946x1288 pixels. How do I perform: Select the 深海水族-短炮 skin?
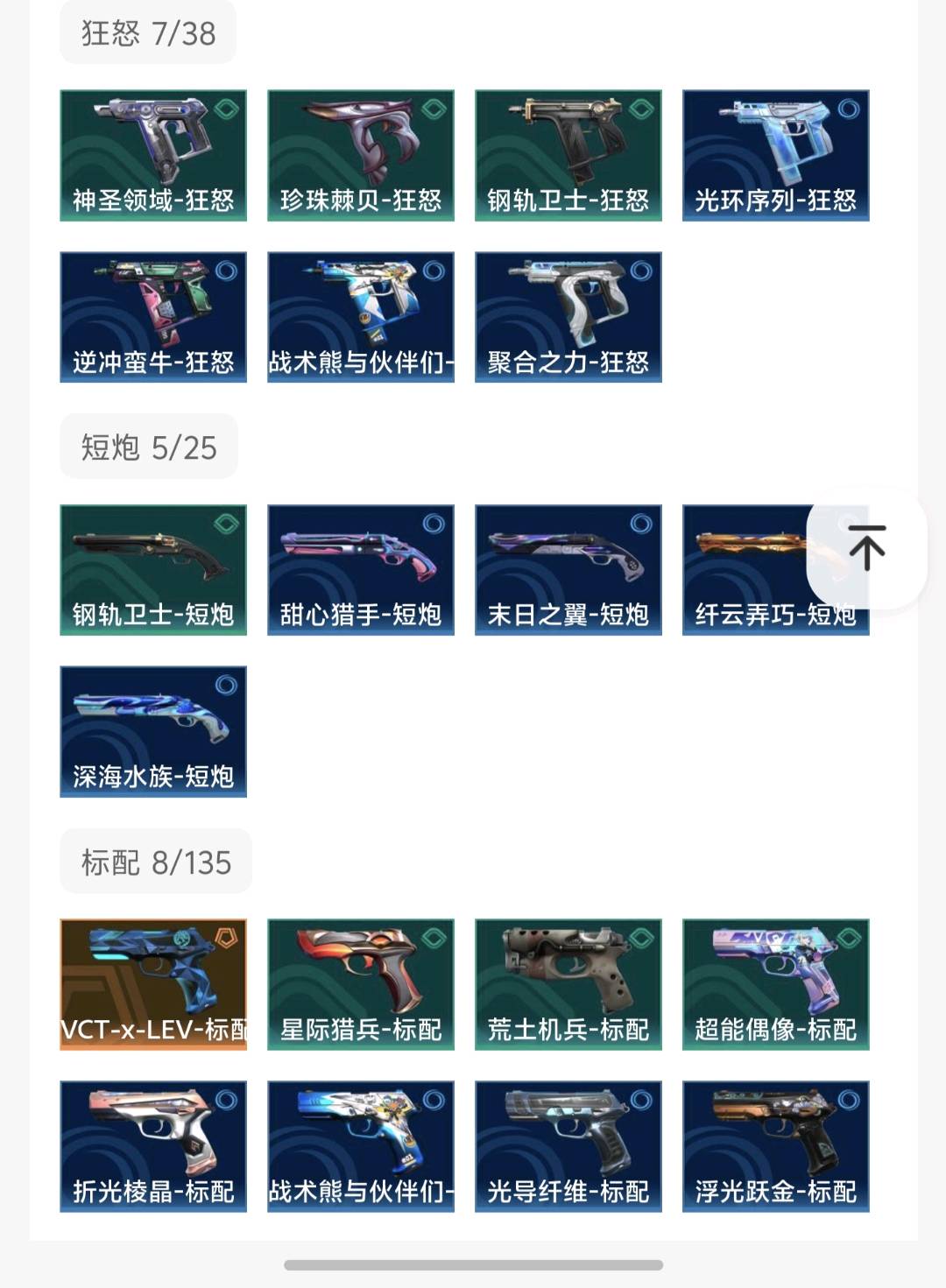pos(153,731)
